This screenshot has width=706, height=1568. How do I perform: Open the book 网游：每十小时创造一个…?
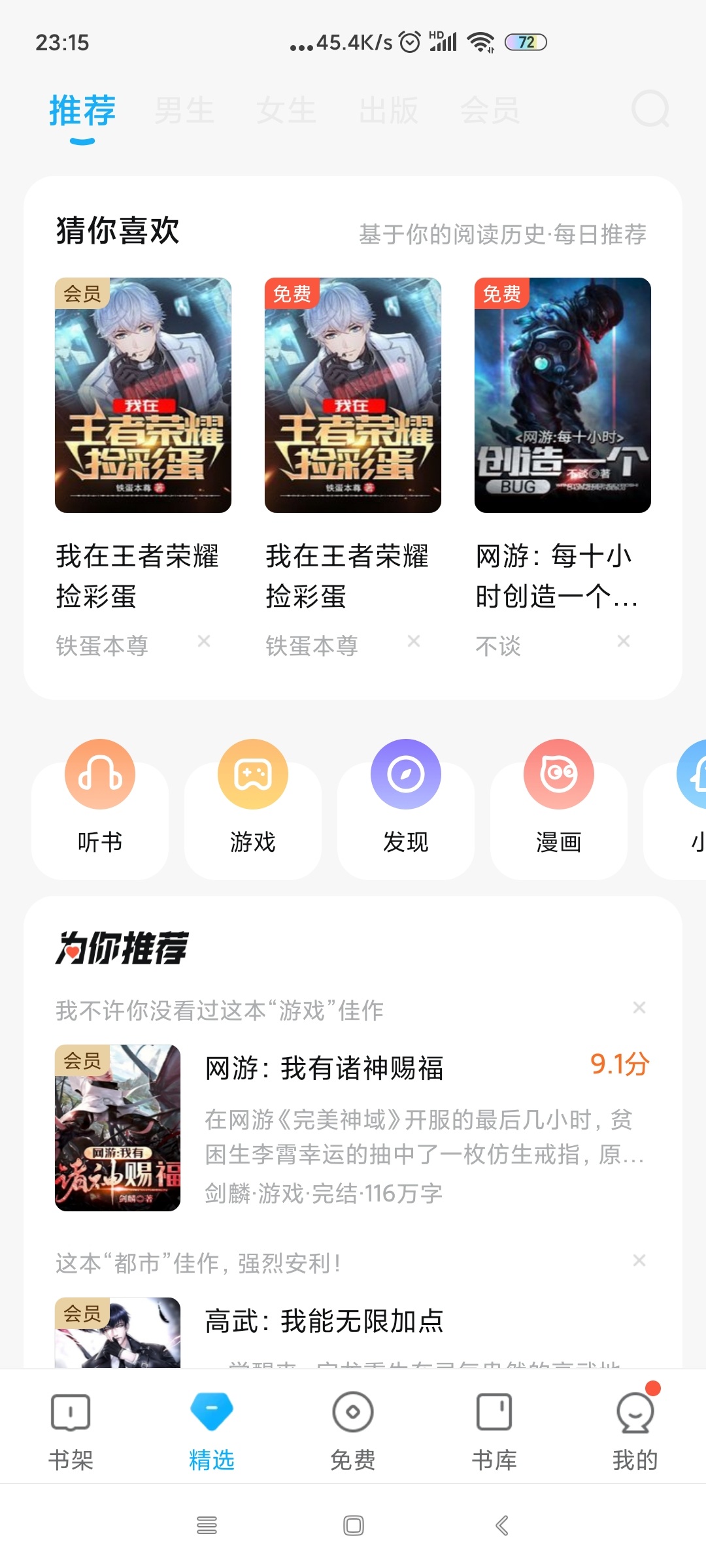(562, 395)
